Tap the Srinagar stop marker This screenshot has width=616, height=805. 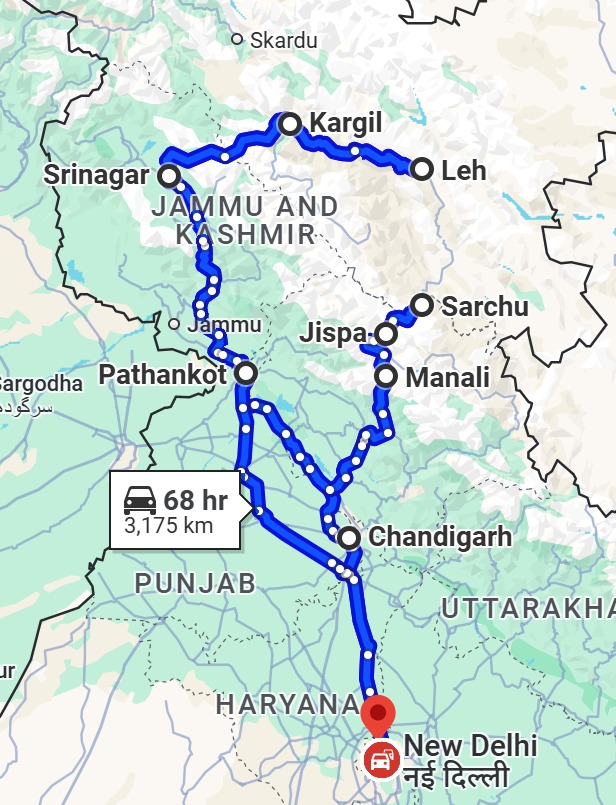(169, 176)
